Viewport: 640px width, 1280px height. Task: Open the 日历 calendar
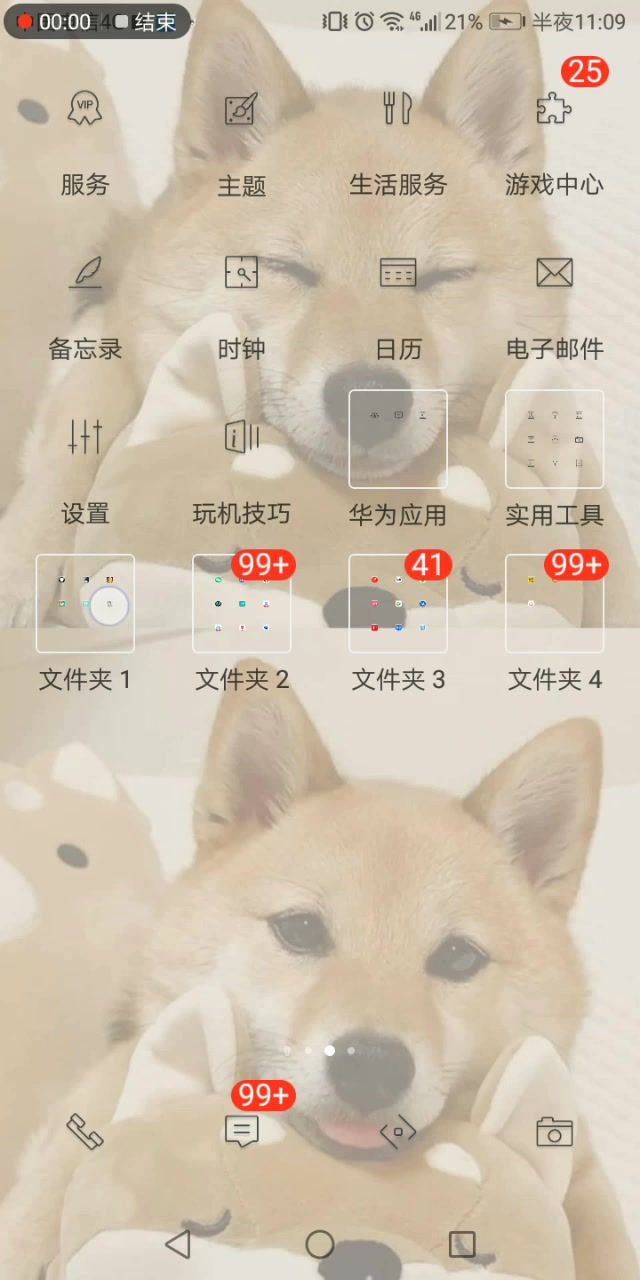pos(398,273)
